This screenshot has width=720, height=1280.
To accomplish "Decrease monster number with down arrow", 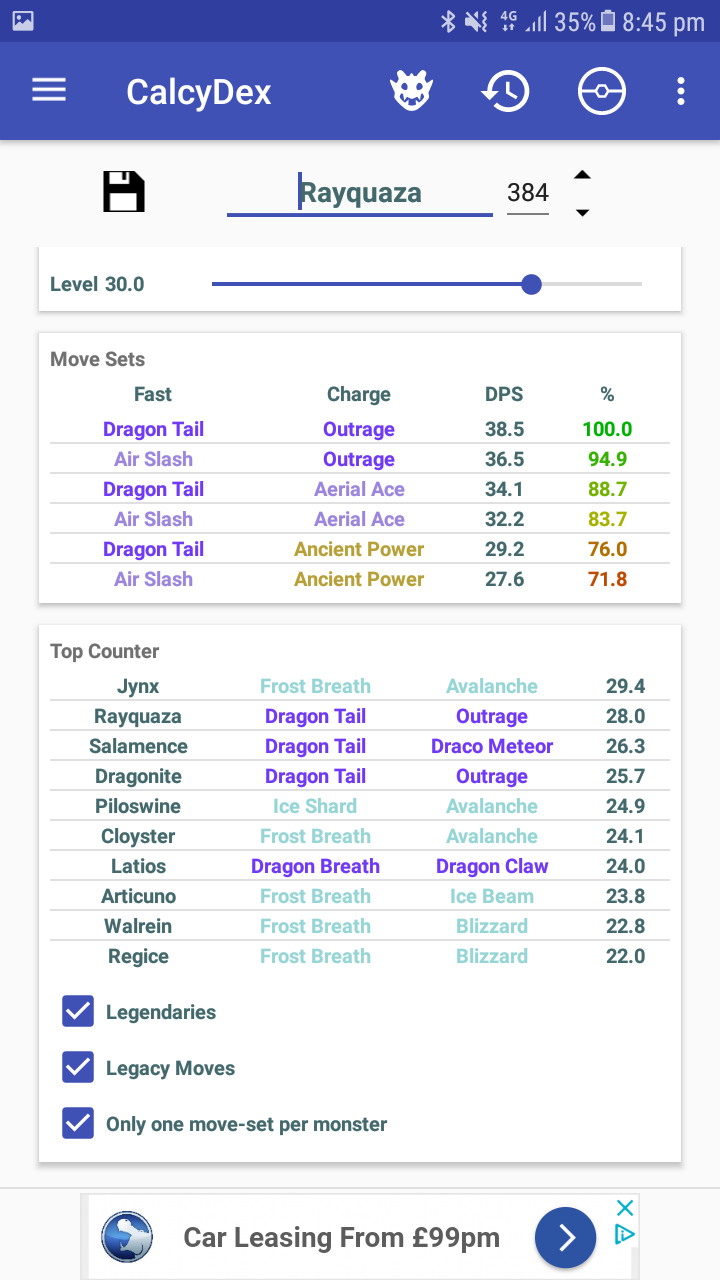I will [582, 212].
